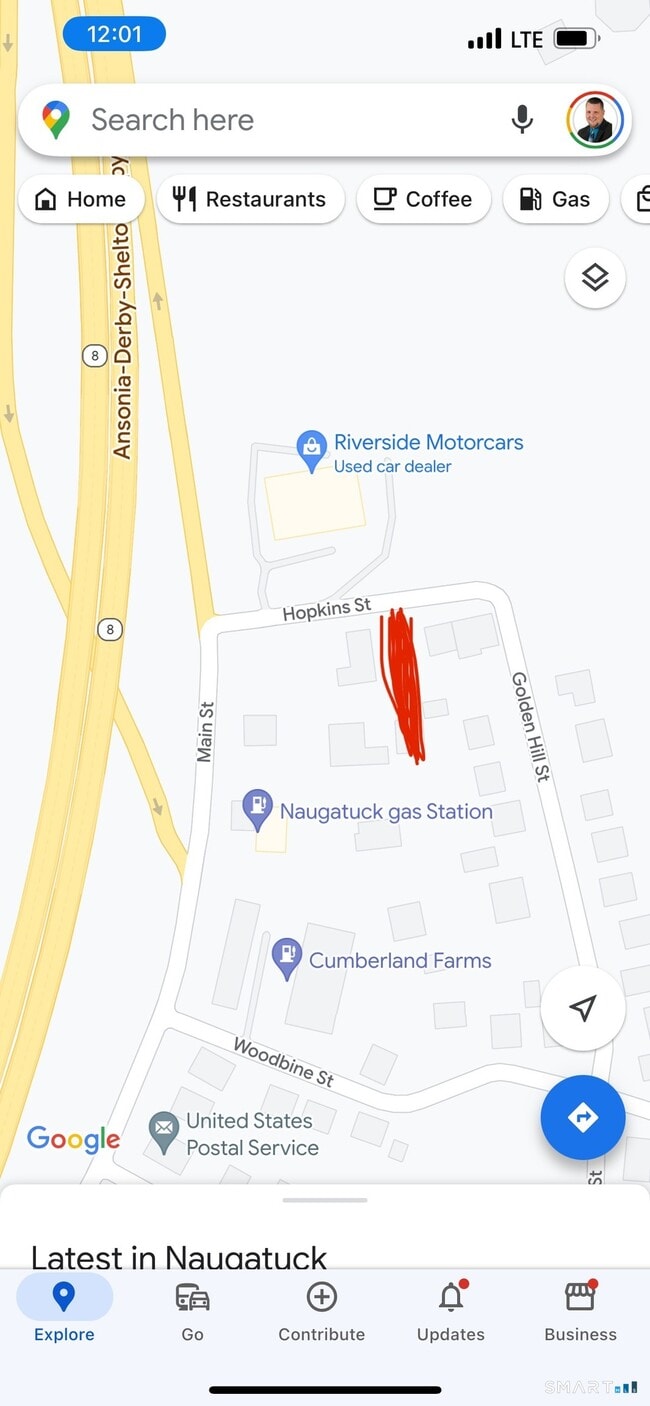
Task: Start voice search with the microphone
Action: click(521, 120)
